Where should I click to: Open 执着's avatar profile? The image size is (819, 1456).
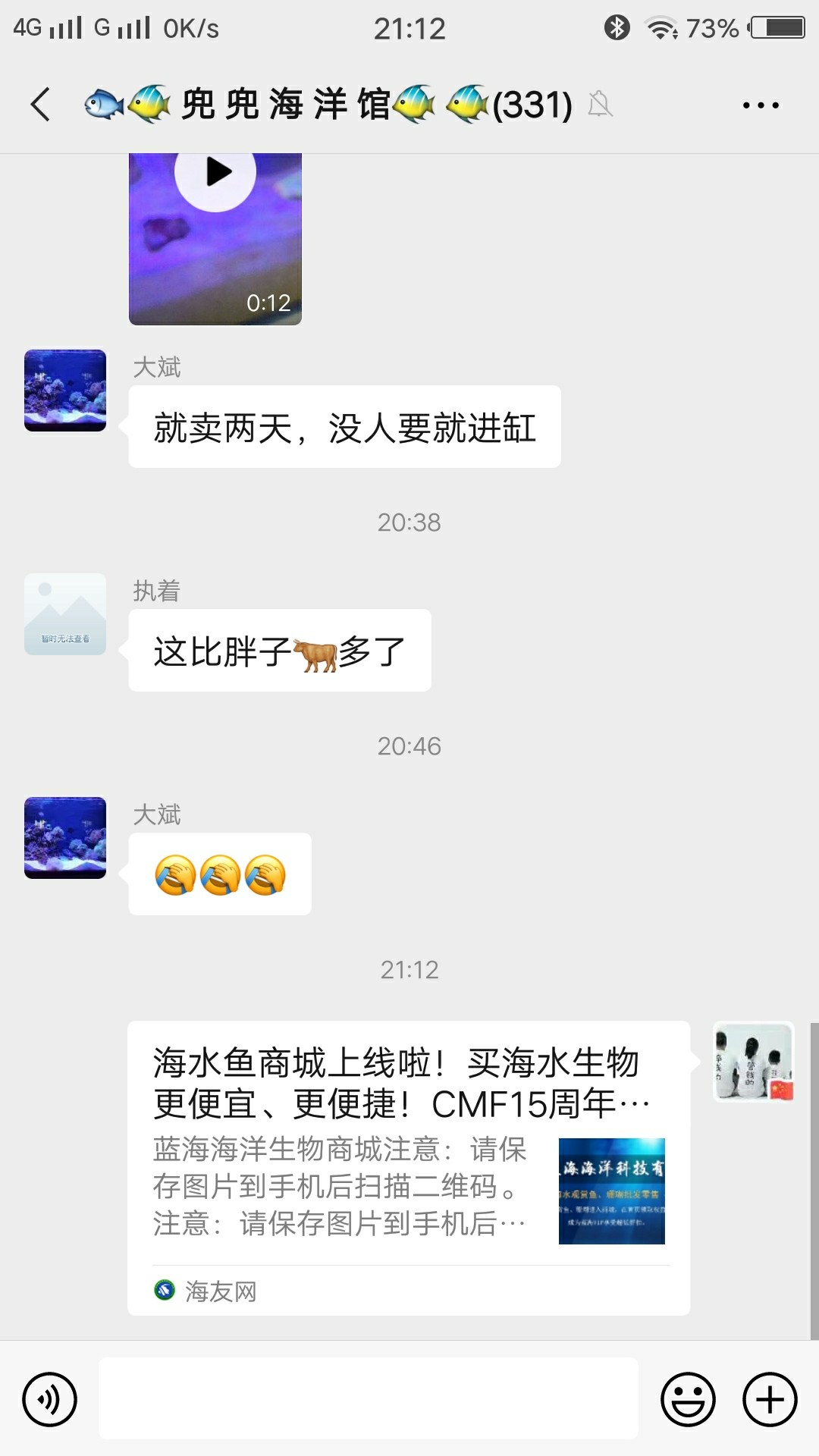pyautogui.click(x=65, y=614)
